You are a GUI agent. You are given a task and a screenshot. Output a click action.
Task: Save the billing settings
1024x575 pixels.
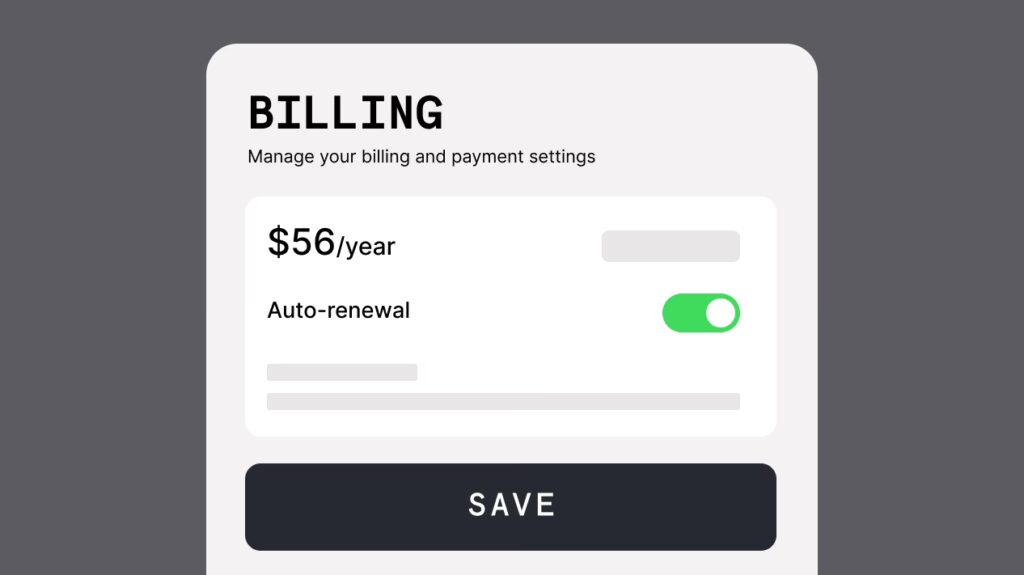click(510, 506)
